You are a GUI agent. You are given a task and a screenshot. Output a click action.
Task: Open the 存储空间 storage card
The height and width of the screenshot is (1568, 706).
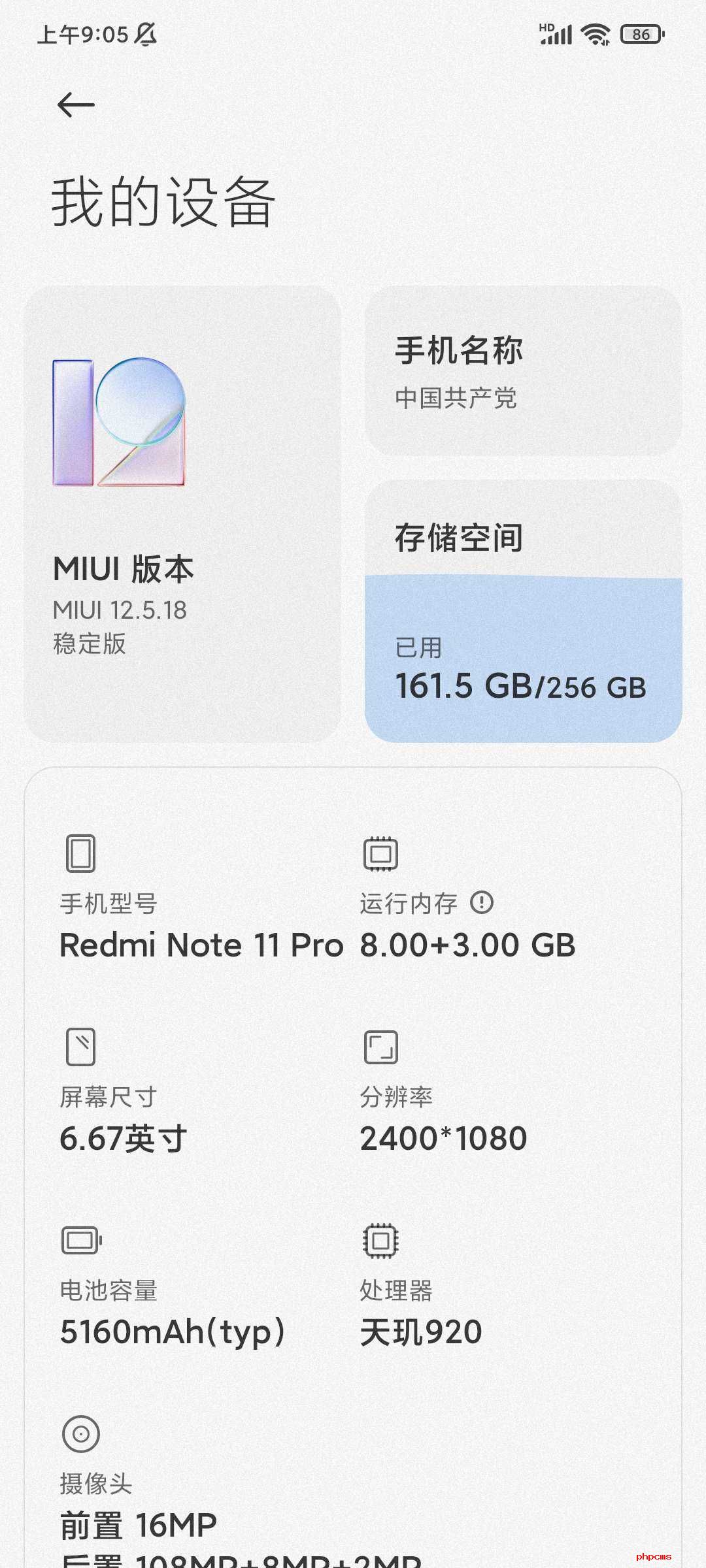[523, 611]
